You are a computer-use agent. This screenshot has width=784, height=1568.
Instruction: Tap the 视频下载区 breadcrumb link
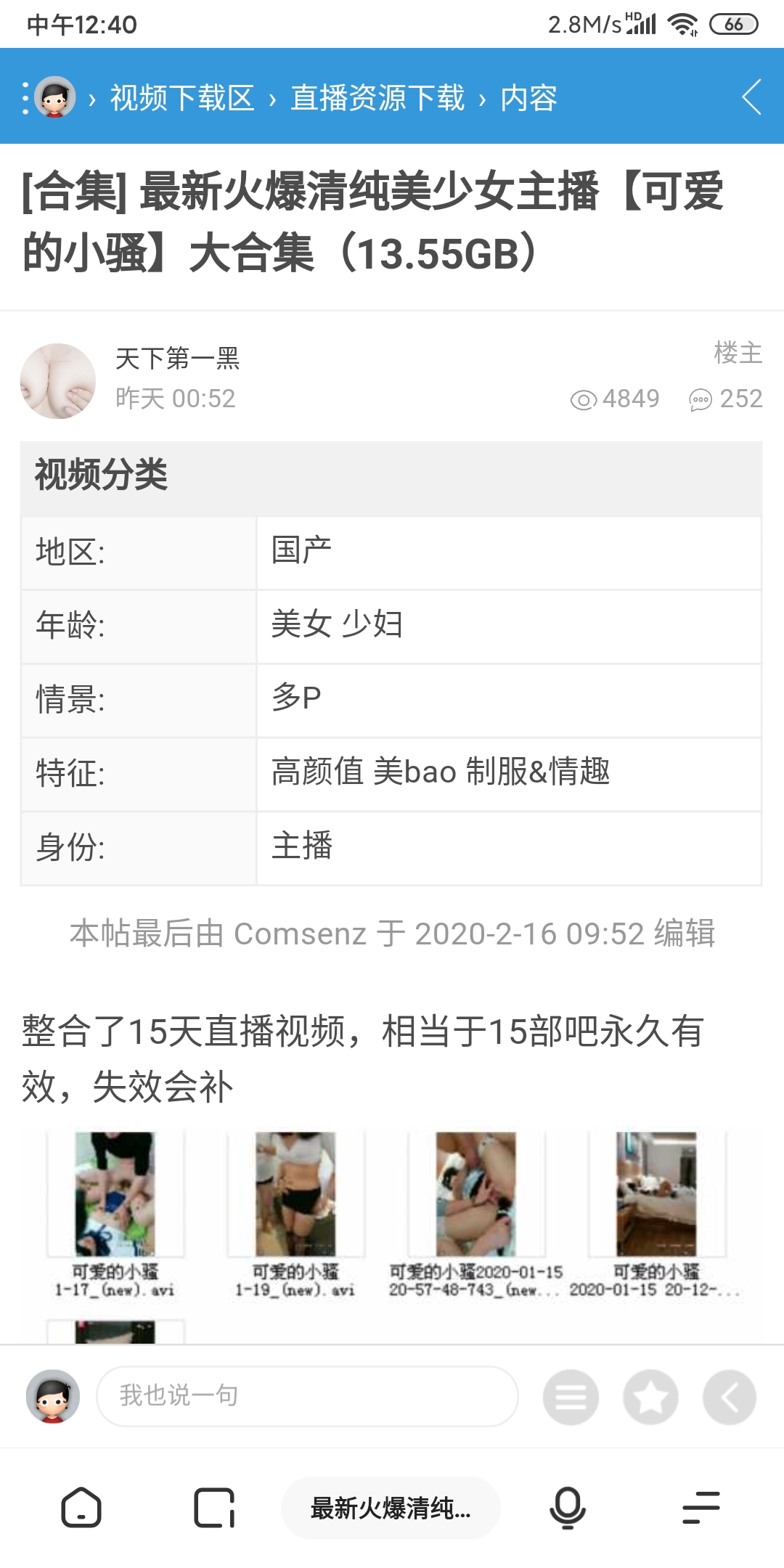[182, 97]
